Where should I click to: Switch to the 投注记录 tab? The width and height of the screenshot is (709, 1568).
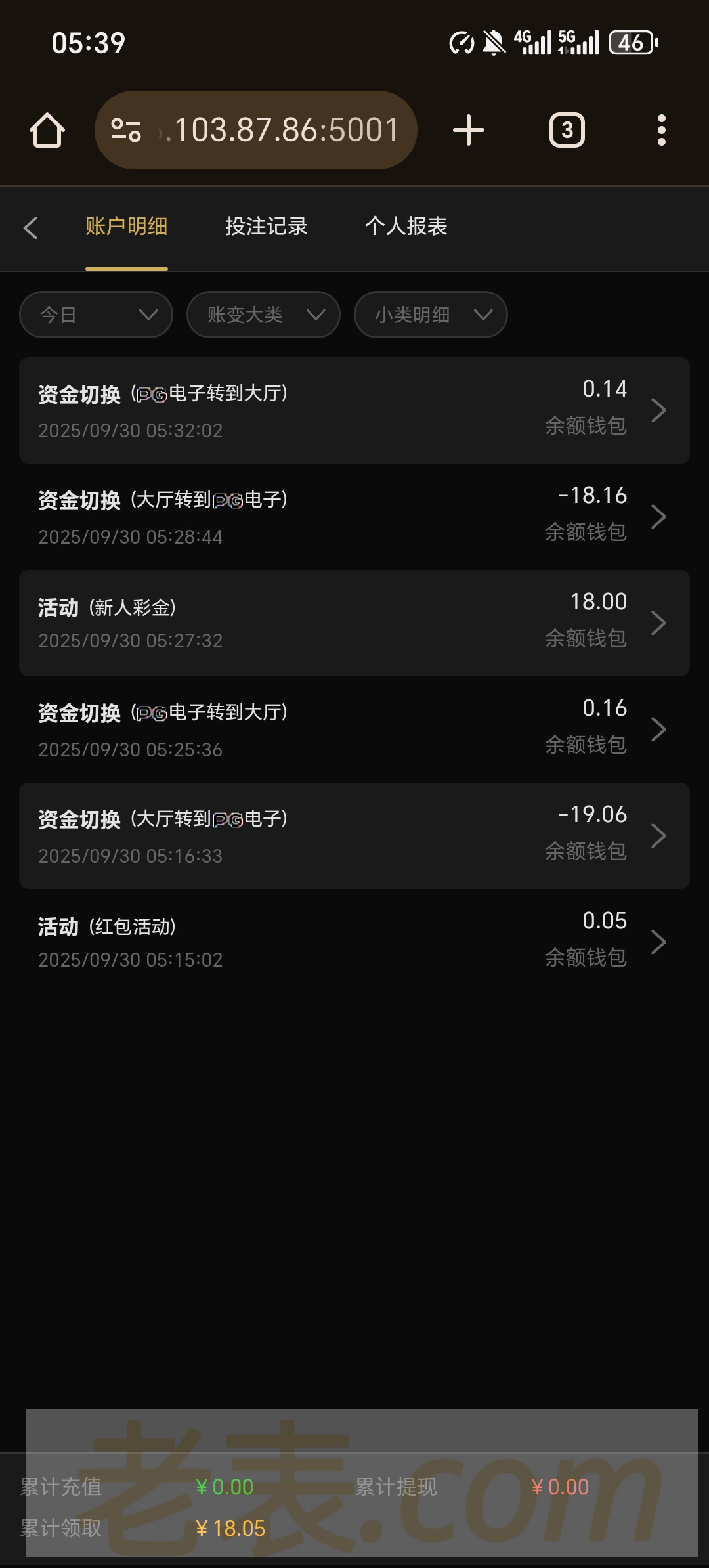click(x=267, y=227)
